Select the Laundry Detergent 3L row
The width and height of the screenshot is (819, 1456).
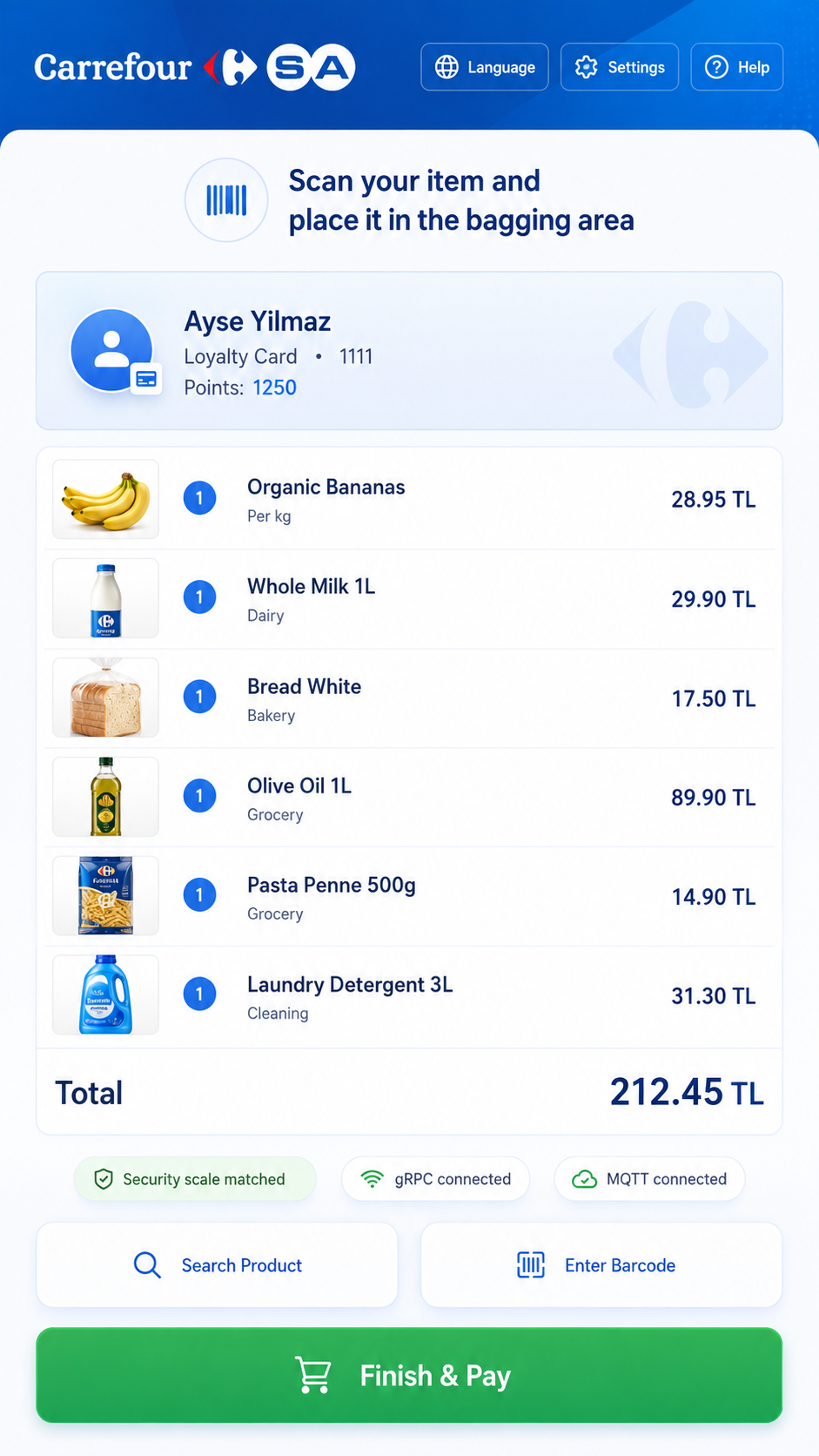coord(409,996)
